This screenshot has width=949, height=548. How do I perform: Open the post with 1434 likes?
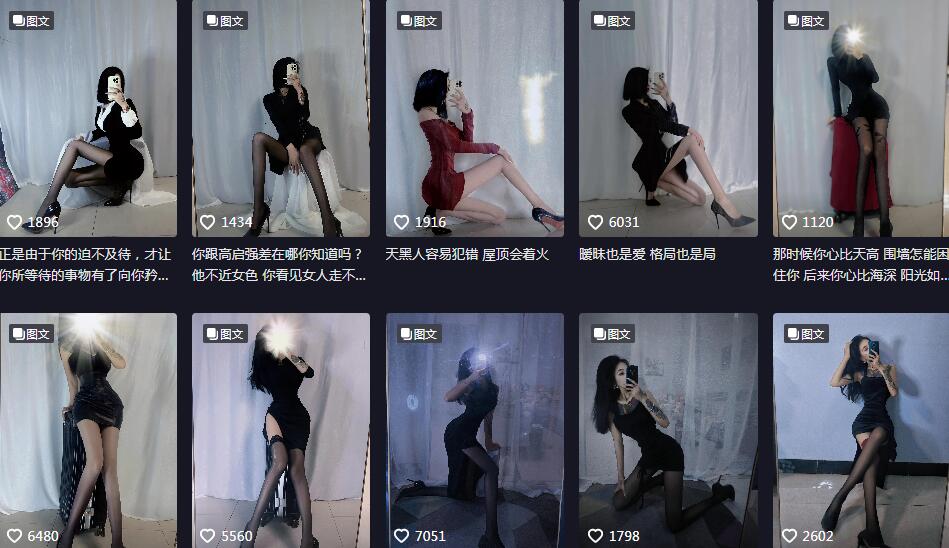(x=281, y=120)
